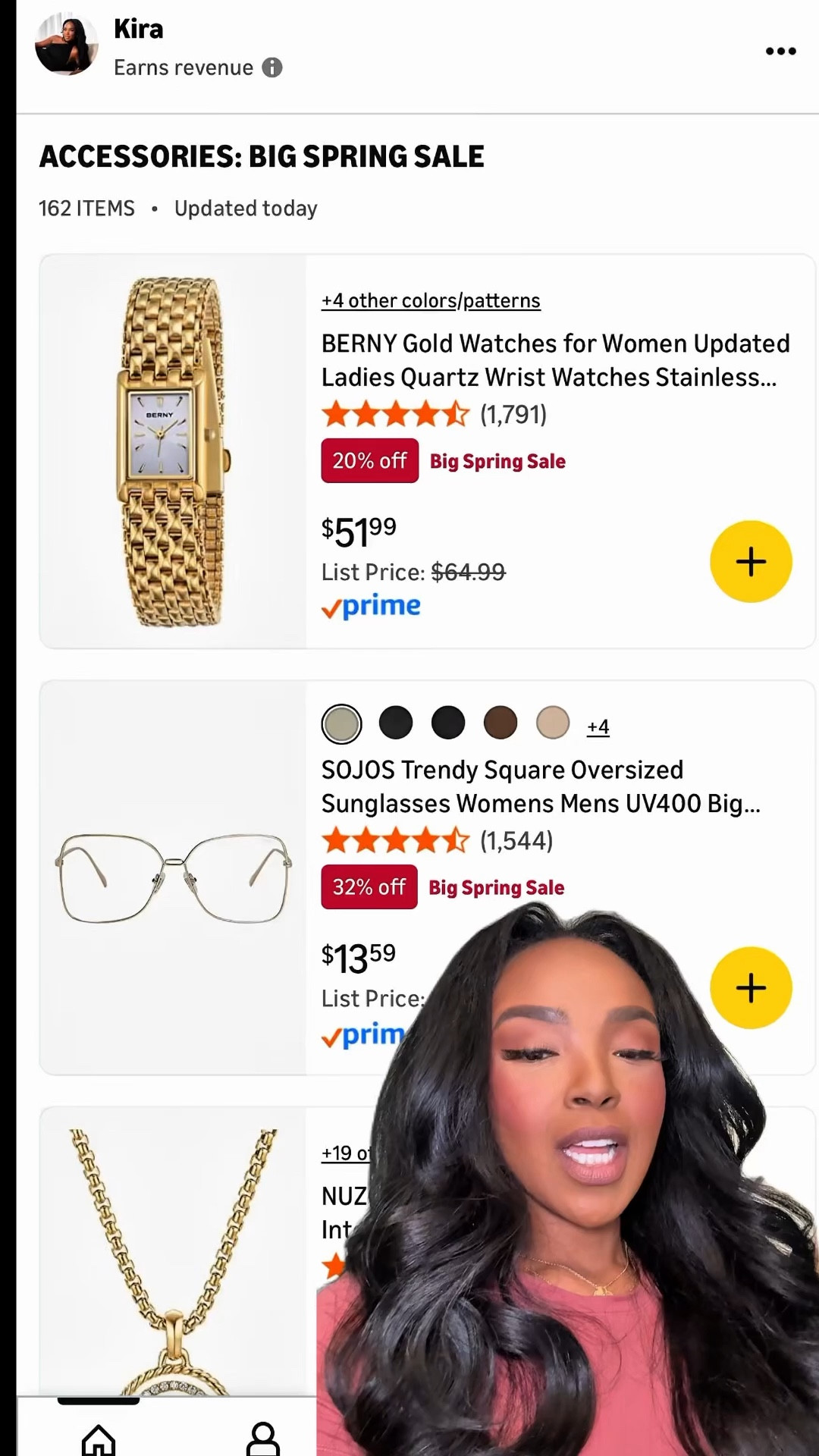Add the BERNY gold watch with the plus button
The height and width of the screenshot is (1456, 819).
pos(751,560)
